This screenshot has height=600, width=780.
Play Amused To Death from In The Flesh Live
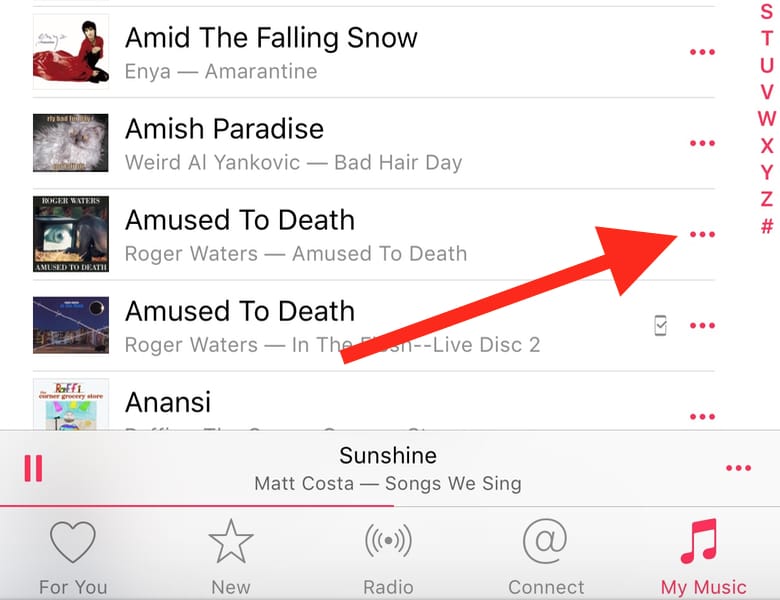pyautogui.click(x=300, y=326)
